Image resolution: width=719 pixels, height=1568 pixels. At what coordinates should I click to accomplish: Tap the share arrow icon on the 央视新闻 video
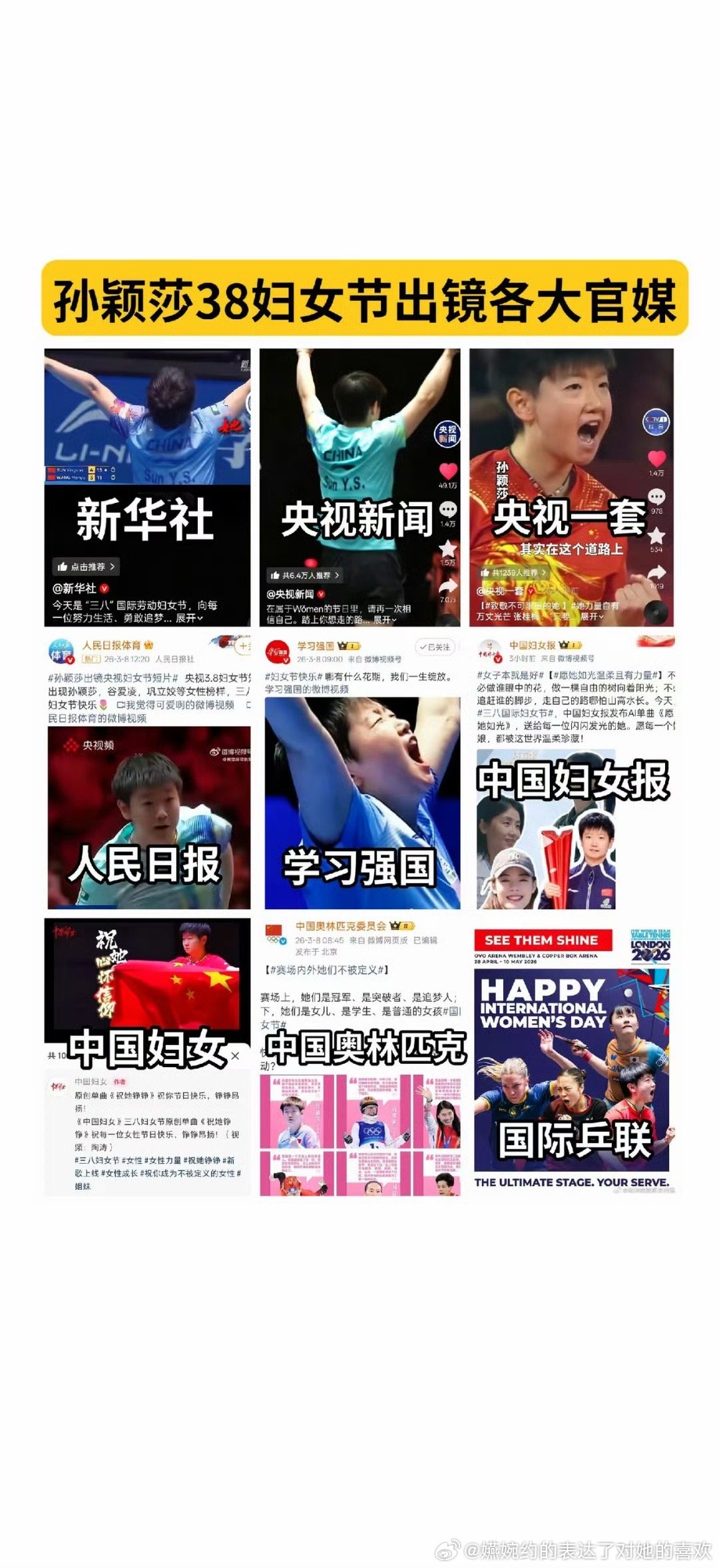pyautogui.click(x=448, y=584)
